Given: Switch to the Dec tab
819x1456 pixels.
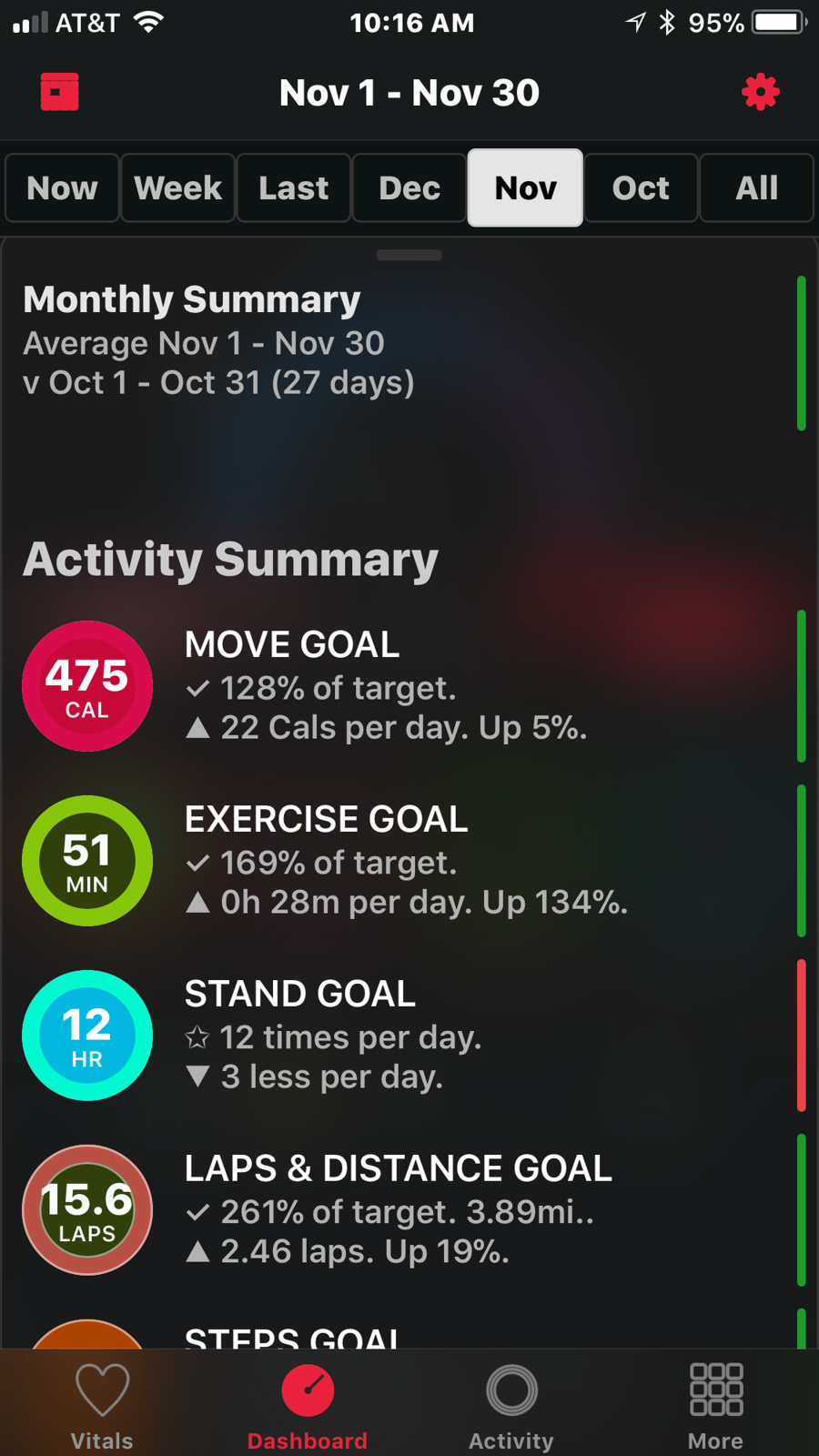Looking at the screenshot, I should point(409,188).
